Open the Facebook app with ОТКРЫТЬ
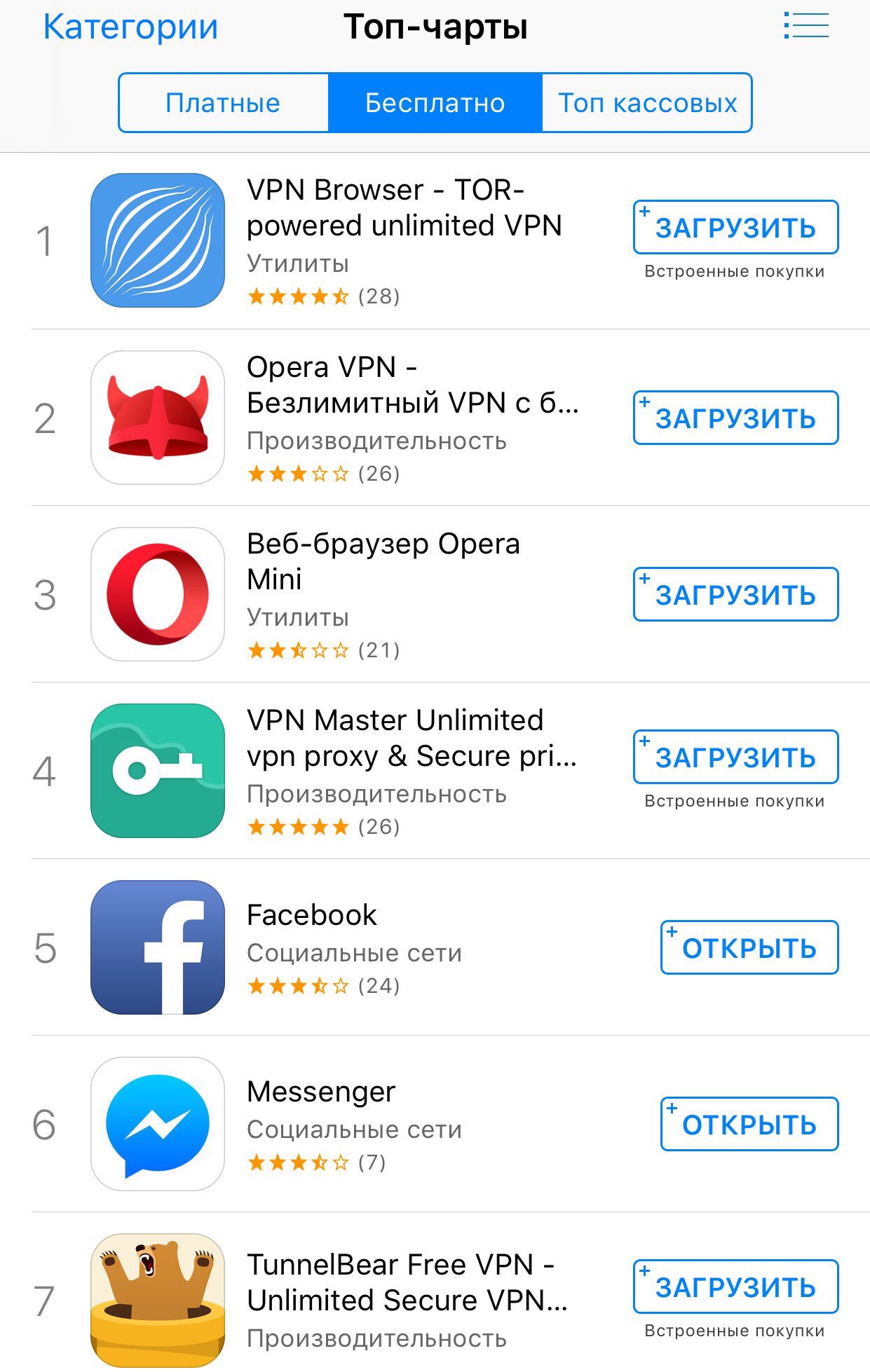 pos(749,948)
